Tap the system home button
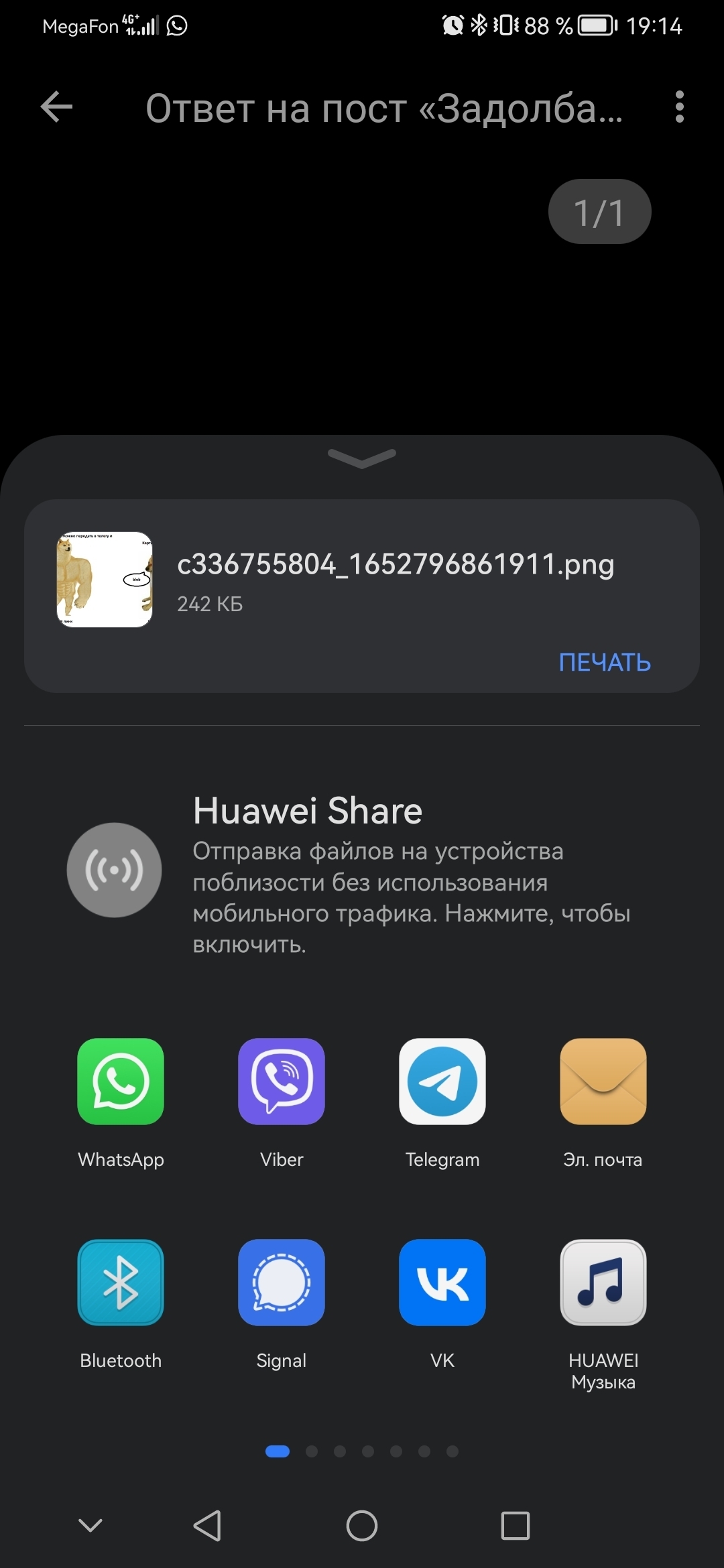 click(x=362, y=1526)
